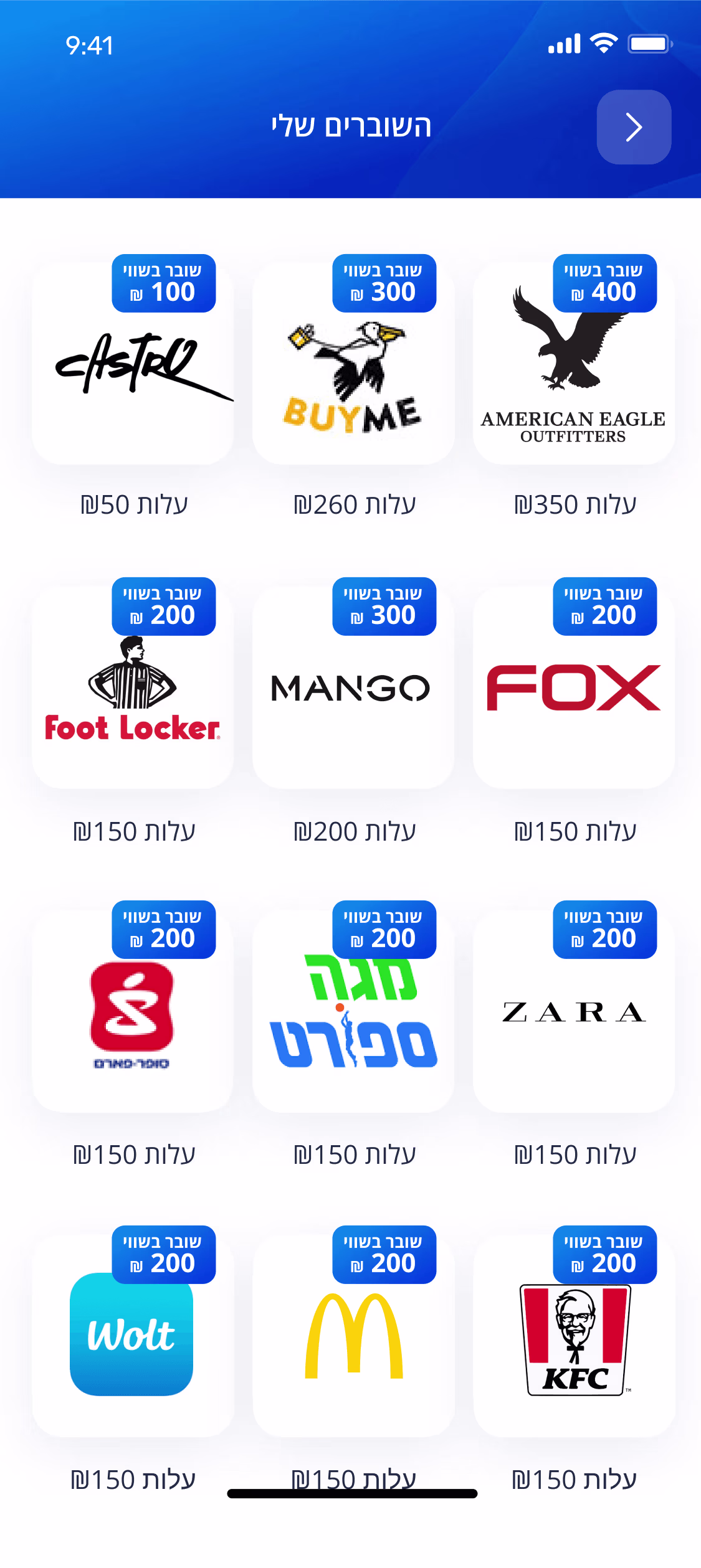Screen dimensions: 701x1568
Task: Choose the Mango voucher card
Action: pos(353,688)
